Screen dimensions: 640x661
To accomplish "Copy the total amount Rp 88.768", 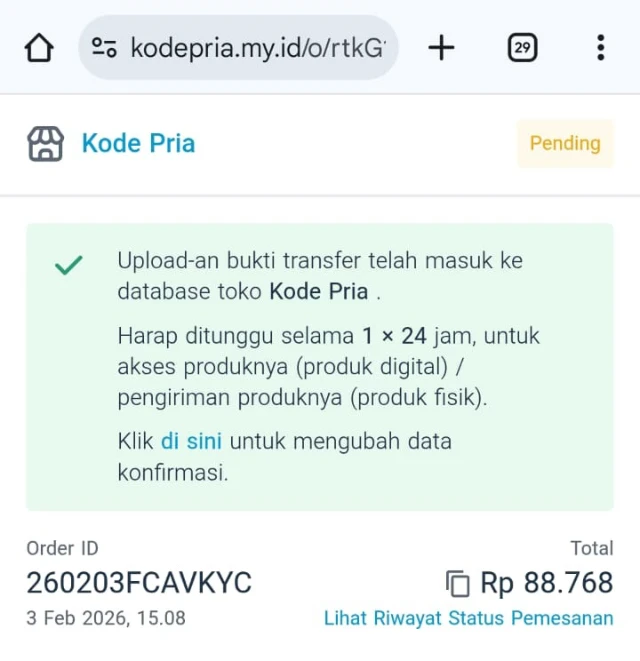I will (457, 583).
